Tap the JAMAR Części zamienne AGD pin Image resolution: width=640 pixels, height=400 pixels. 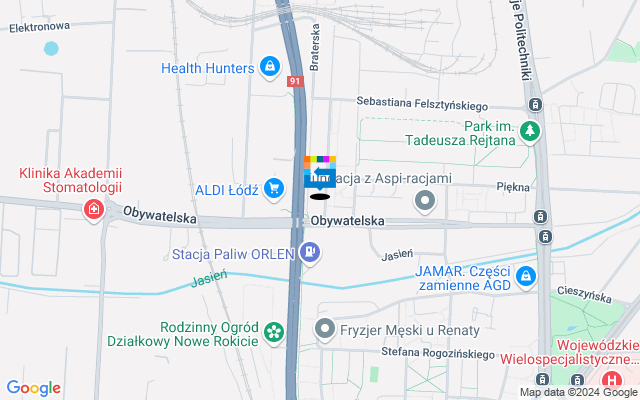click(525, 276)
